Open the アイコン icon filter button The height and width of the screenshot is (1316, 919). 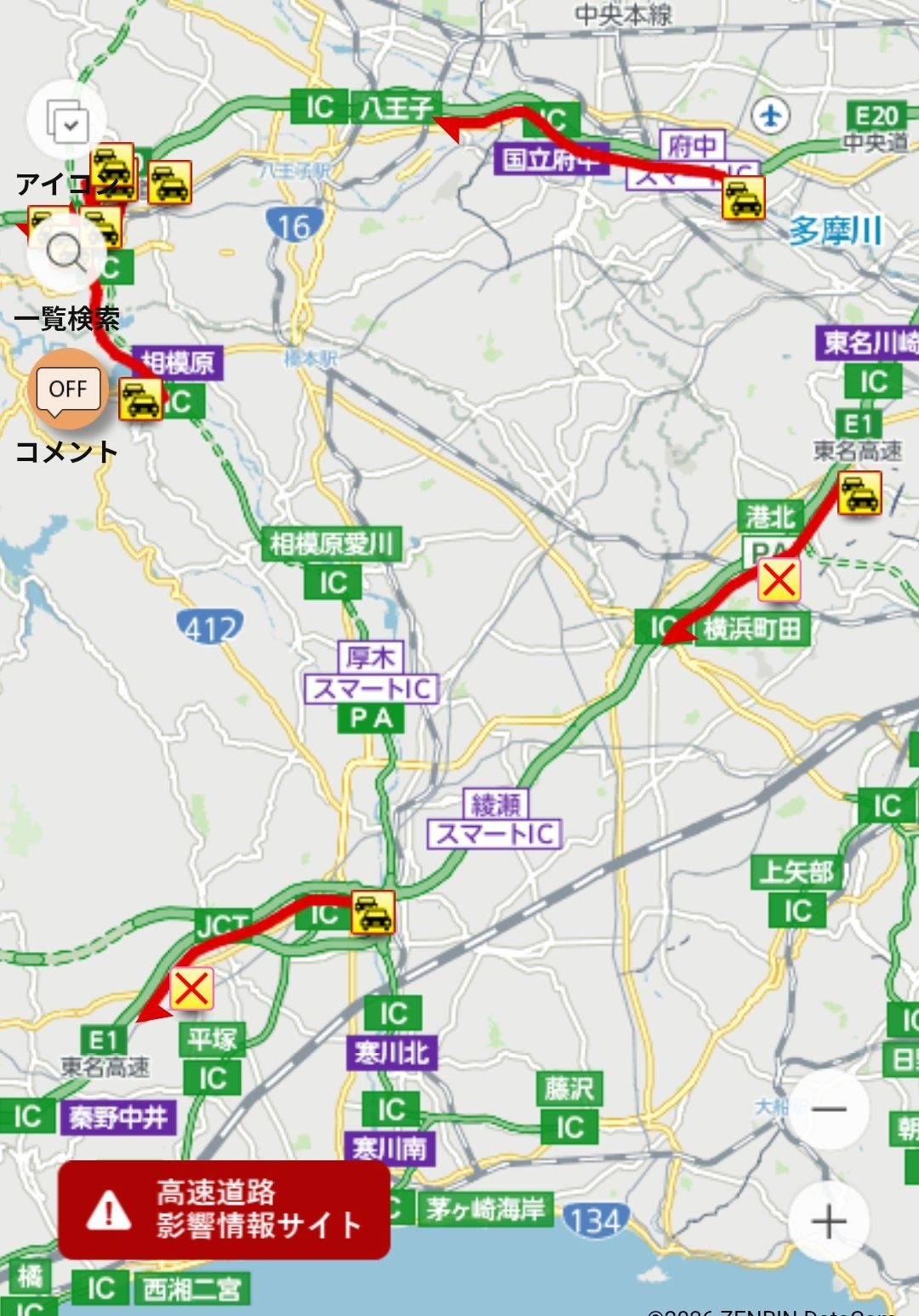tap(66, 121)
